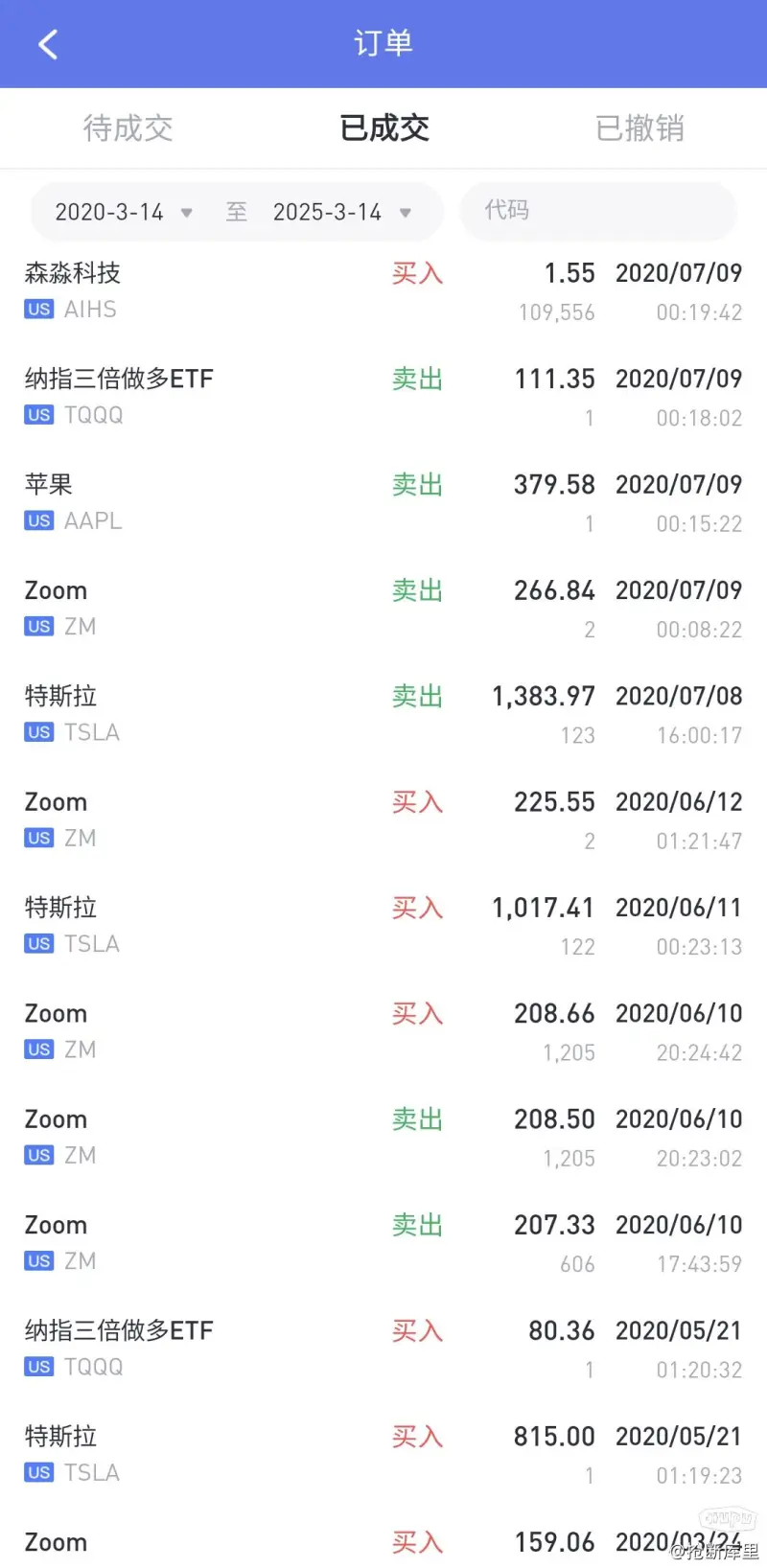The height and width of the screenshot is (1568, 767).
Task: Open the Zoom buy order at 208.66
Action: pyautogui.click(x=383, y=1031)
